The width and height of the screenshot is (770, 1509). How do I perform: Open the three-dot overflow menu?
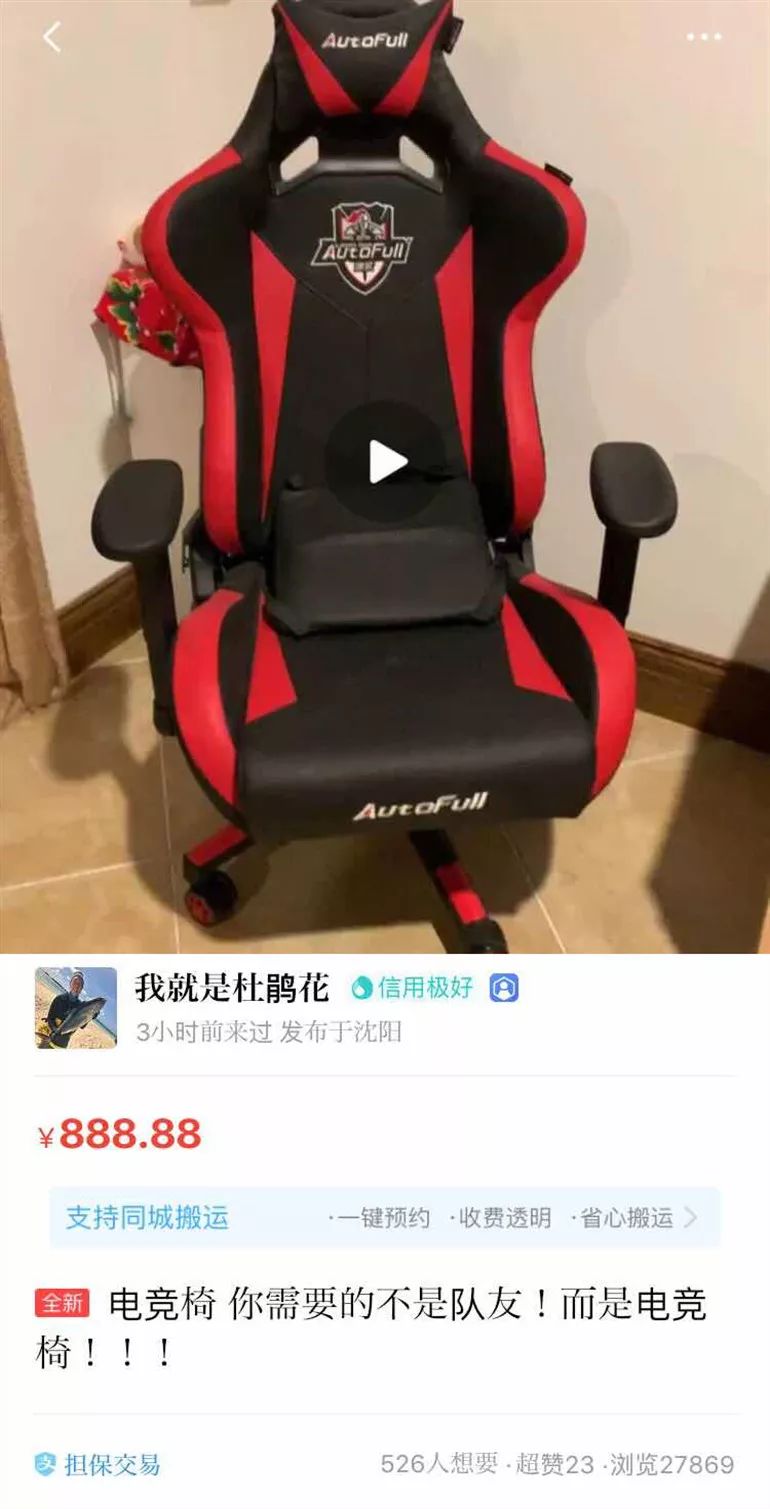(704, 37)
